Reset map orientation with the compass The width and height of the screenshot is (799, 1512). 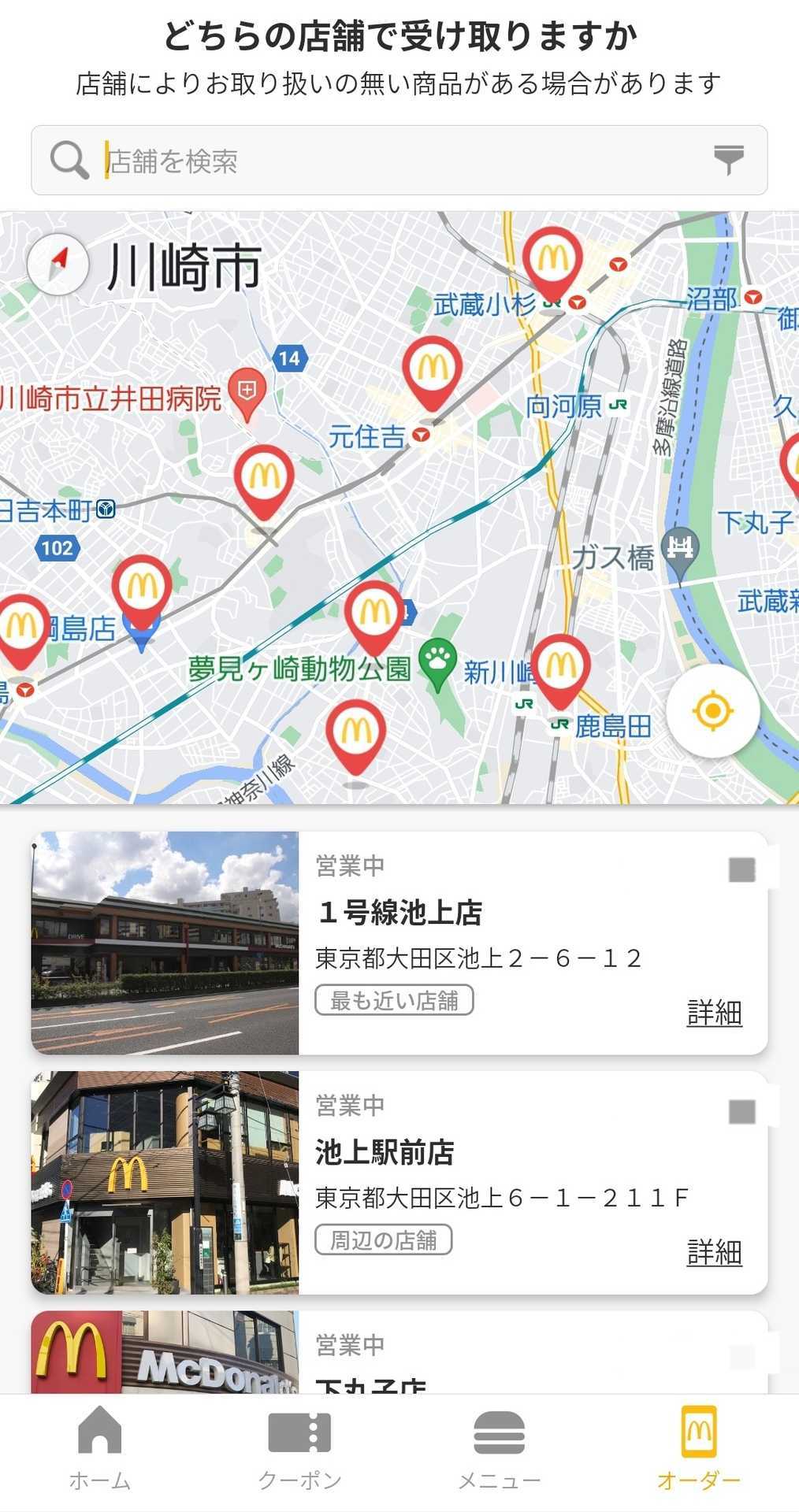tap(57, 264)
